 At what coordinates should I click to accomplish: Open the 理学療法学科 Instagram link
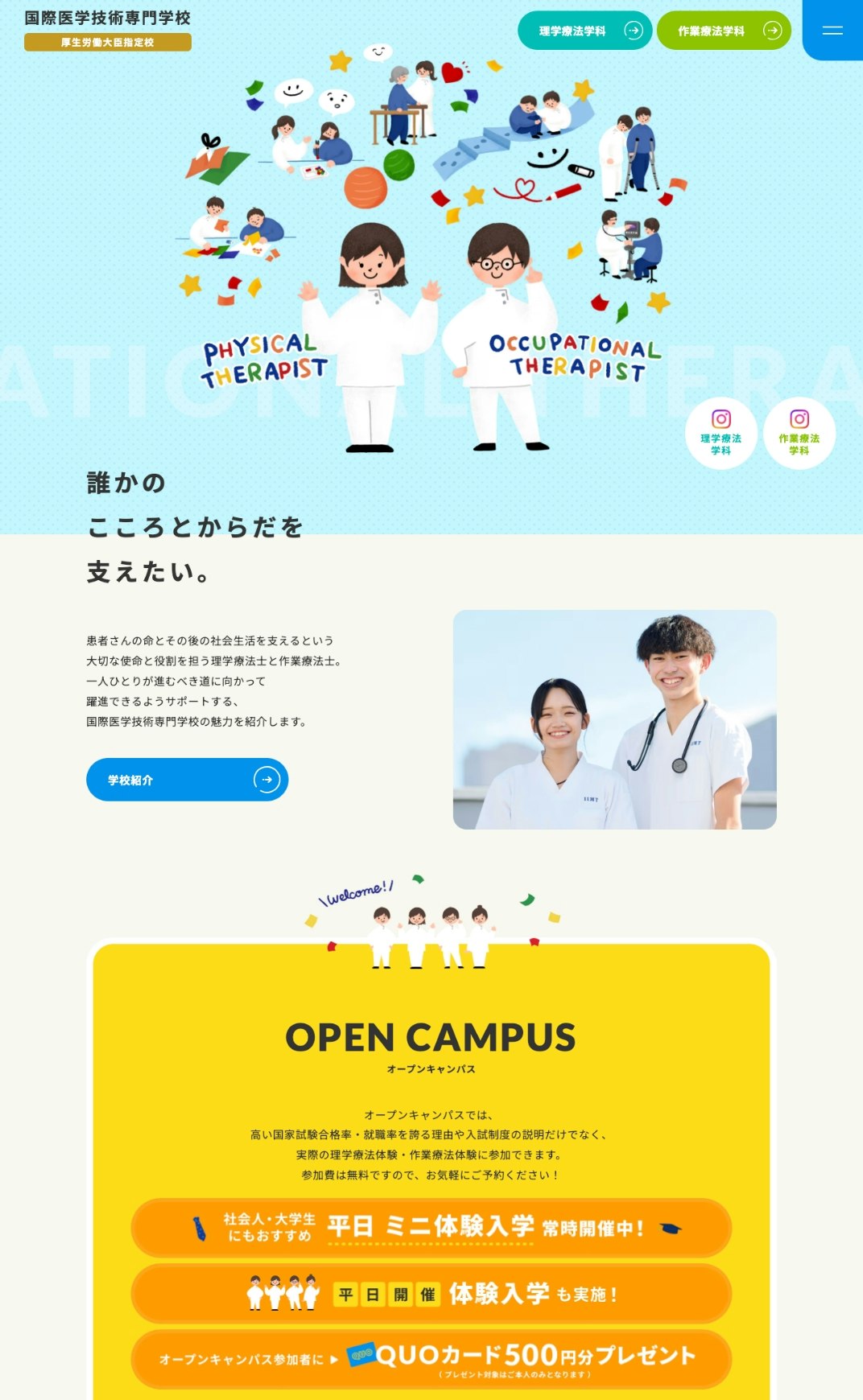coord(721,434)
